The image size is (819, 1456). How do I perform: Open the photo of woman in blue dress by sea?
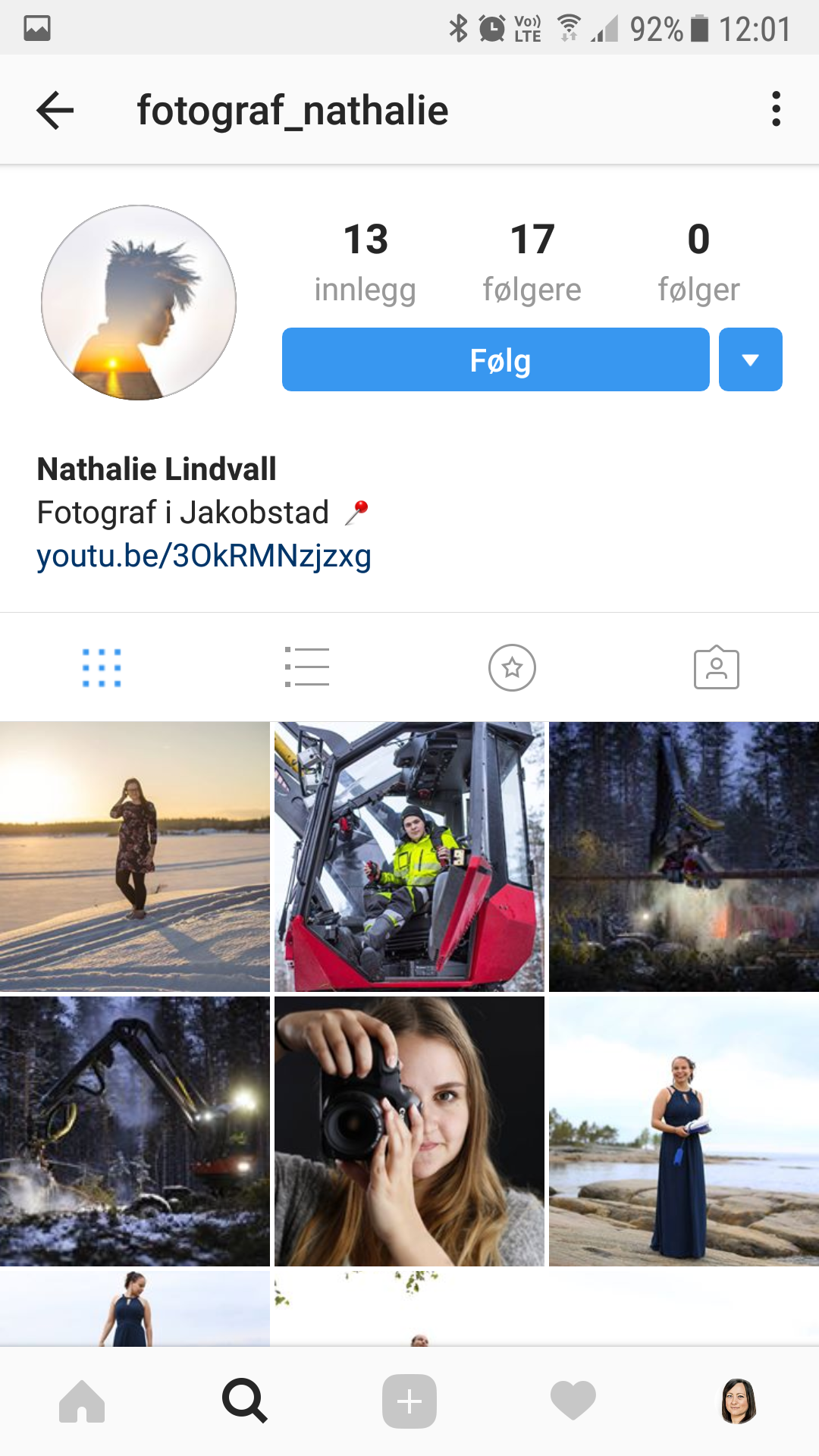point(684,1131)
